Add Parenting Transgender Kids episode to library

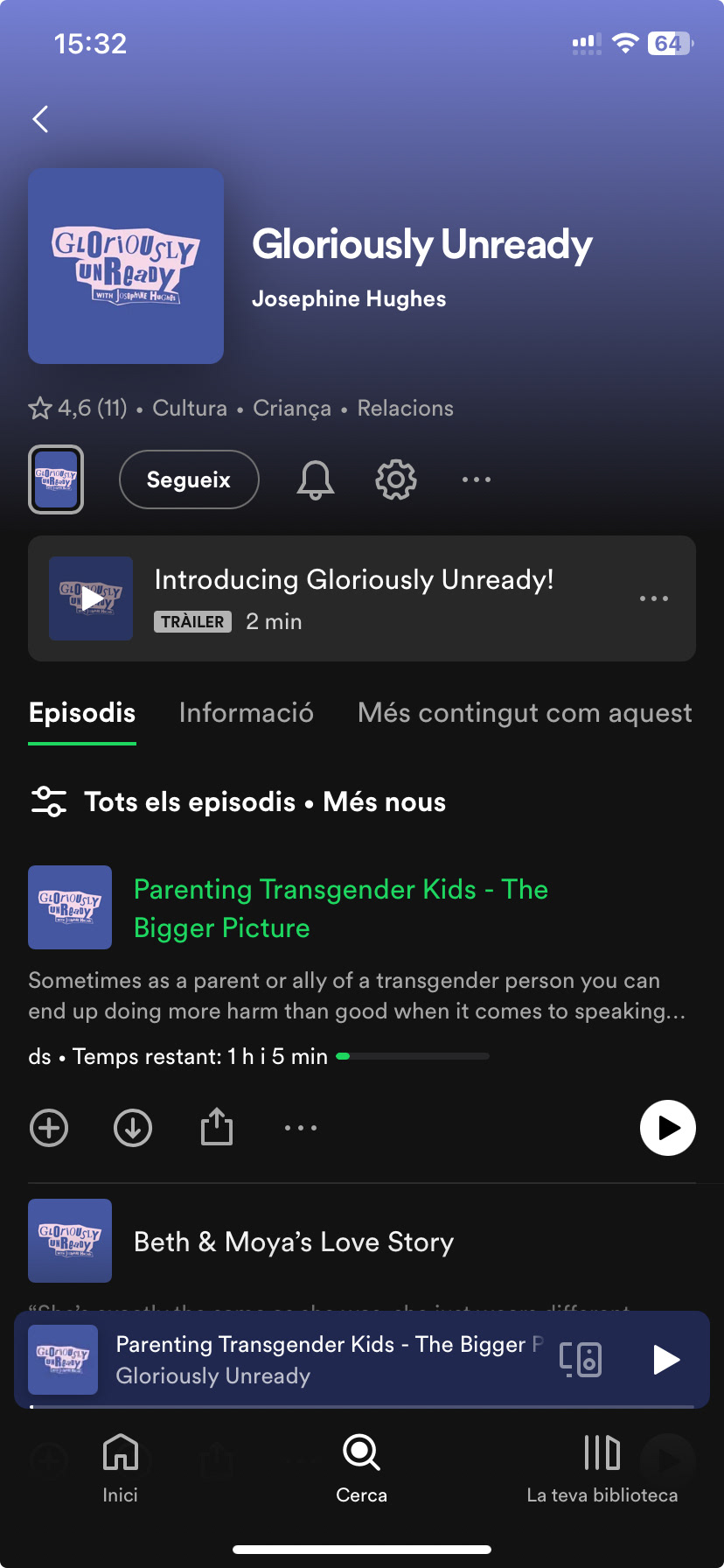pos(49,1128)
